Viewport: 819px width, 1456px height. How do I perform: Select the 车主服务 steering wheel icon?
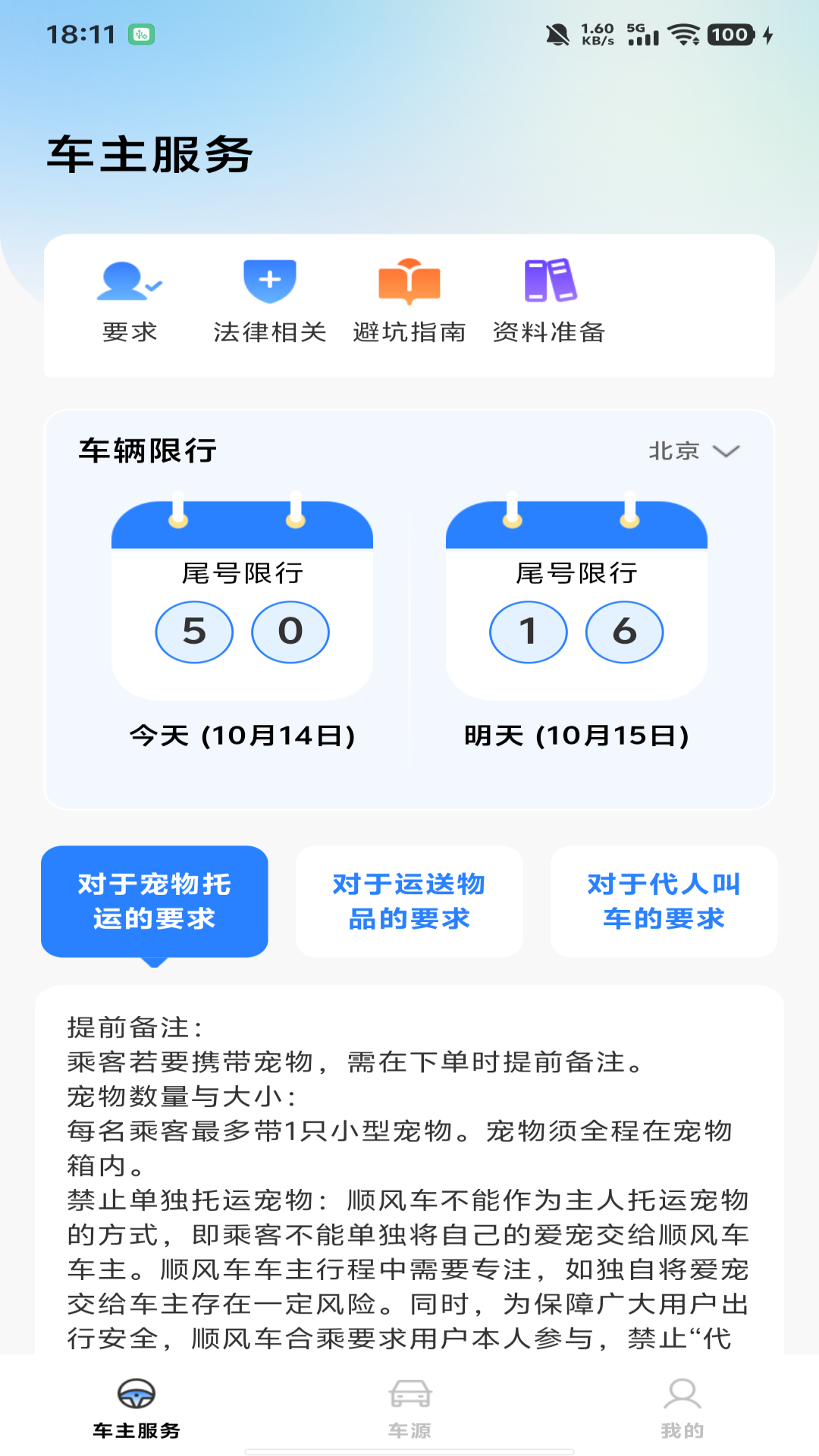pos(136,1407)
